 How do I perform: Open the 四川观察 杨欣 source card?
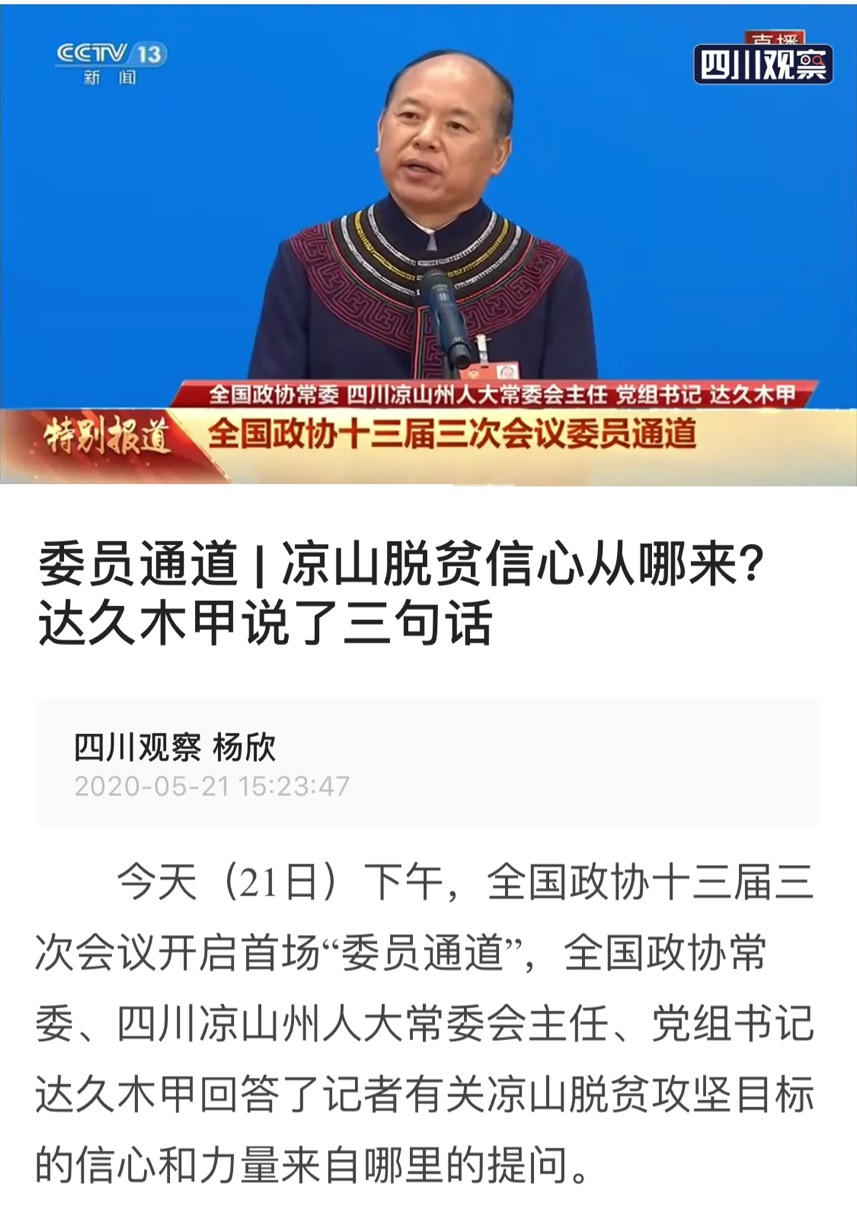click(x=428, y=763)
